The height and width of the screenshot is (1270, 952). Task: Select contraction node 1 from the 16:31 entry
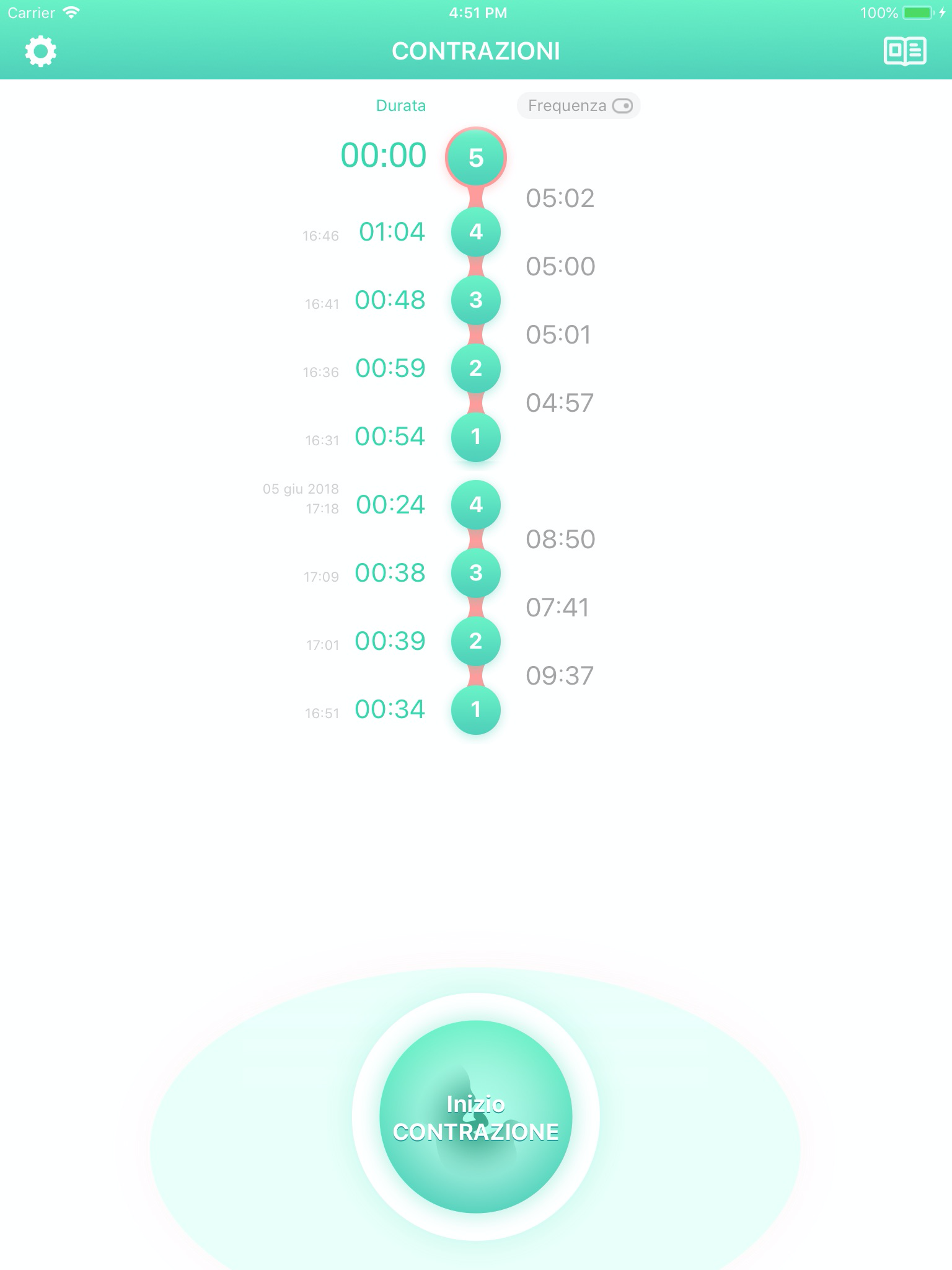point(475,437)
